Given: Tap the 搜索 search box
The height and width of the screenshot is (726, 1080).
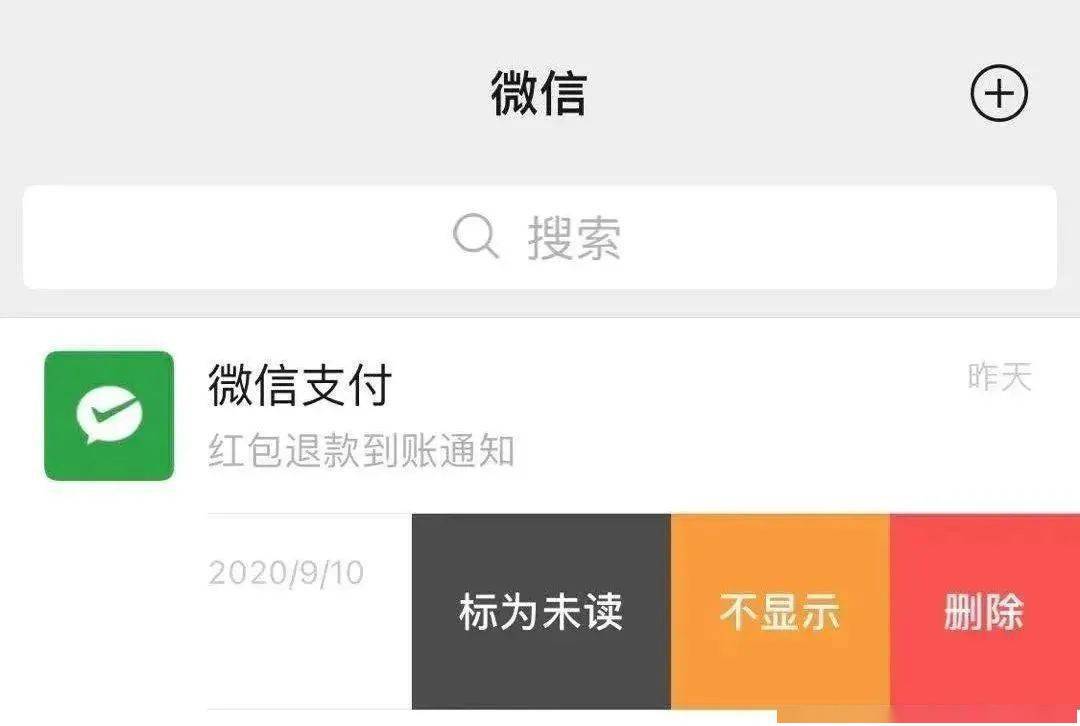Looking at the screenshot, I should click(x=539, y=238).
